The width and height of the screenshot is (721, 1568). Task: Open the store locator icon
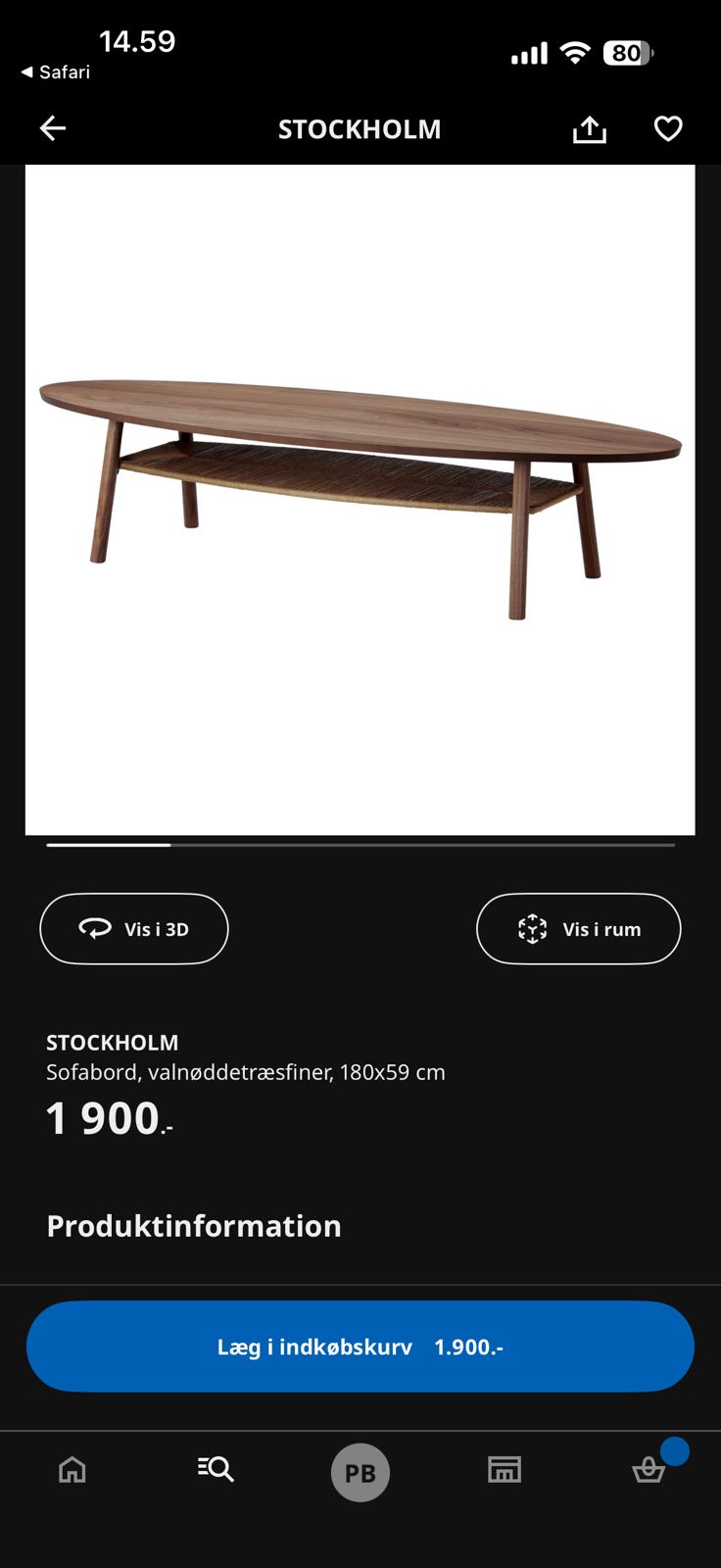click(505, 1470)
